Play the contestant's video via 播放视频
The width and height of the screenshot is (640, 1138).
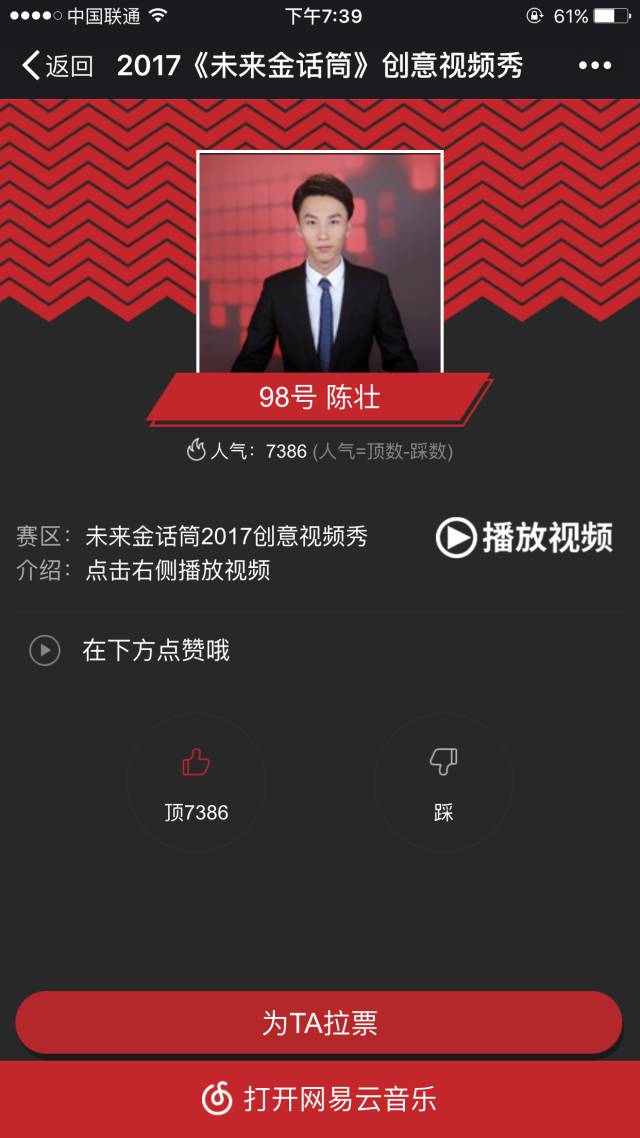point(524,537)
